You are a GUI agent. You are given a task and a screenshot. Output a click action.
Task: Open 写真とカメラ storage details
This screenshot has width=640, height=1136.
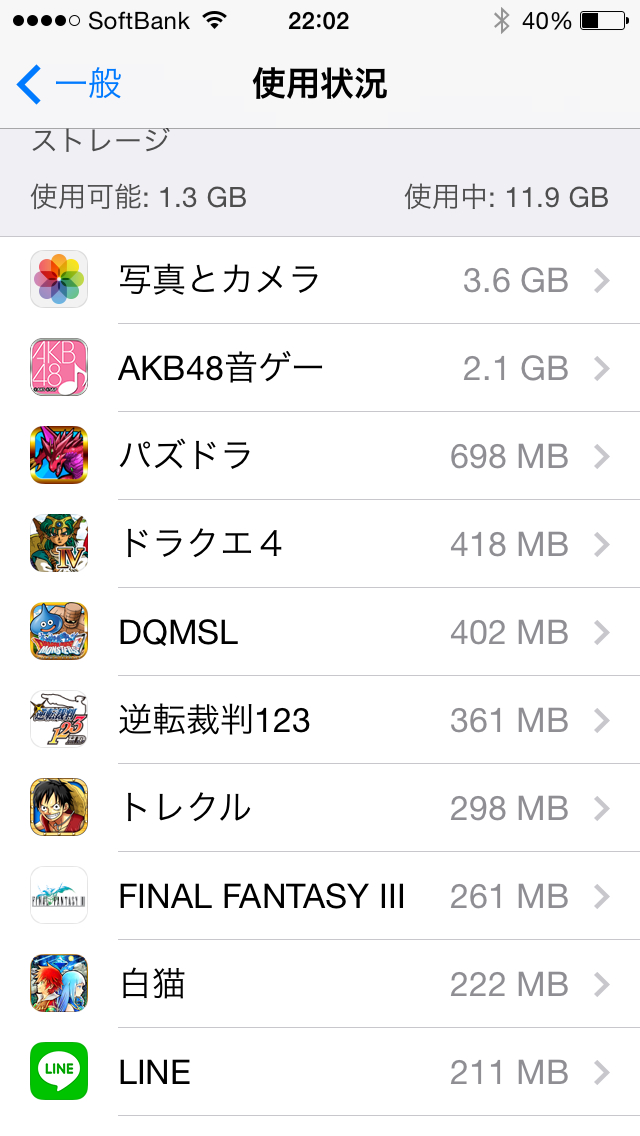tap(320, 281)
